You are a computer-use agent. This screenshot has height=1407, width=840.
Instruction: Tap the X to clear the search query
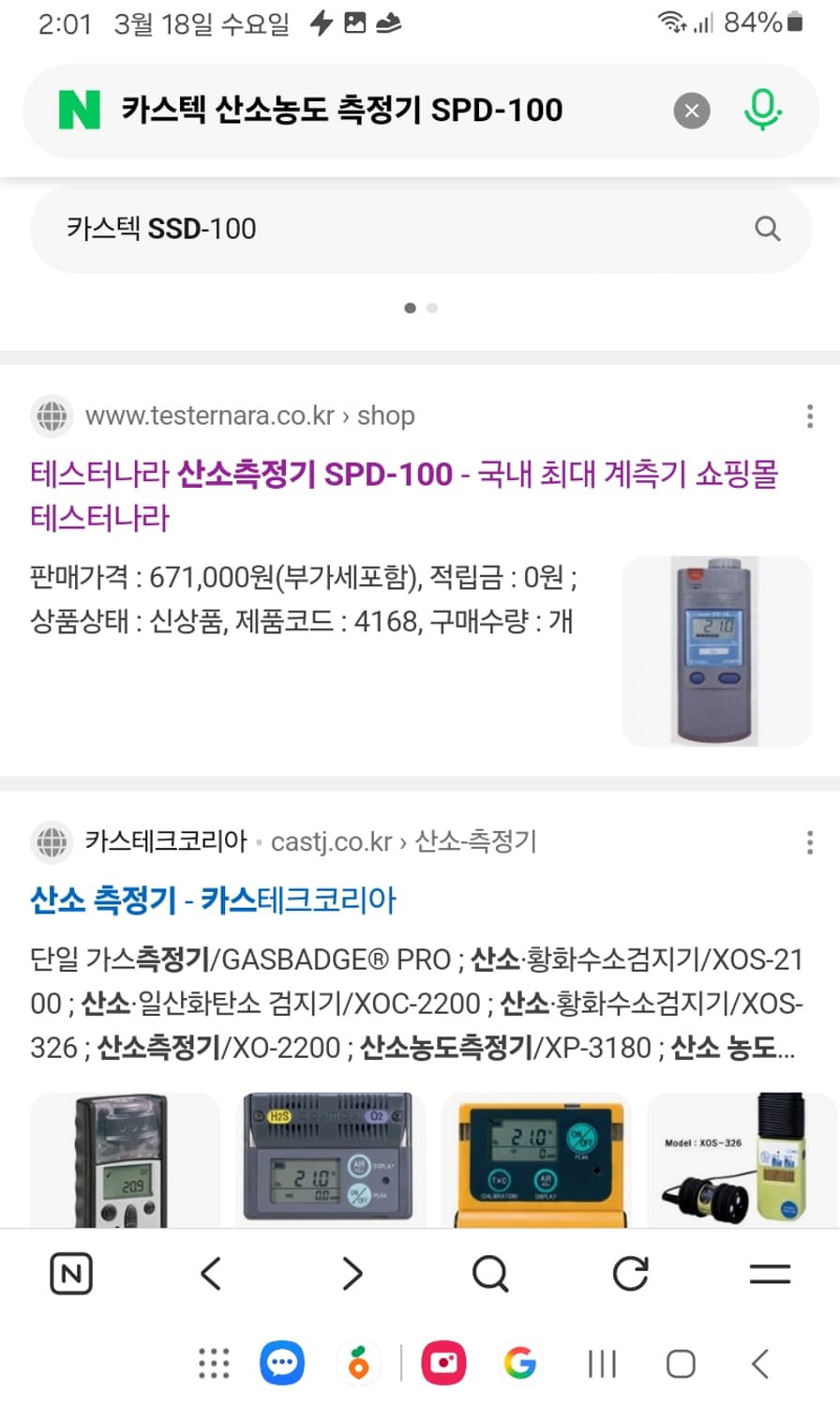(x=691, y=110)
